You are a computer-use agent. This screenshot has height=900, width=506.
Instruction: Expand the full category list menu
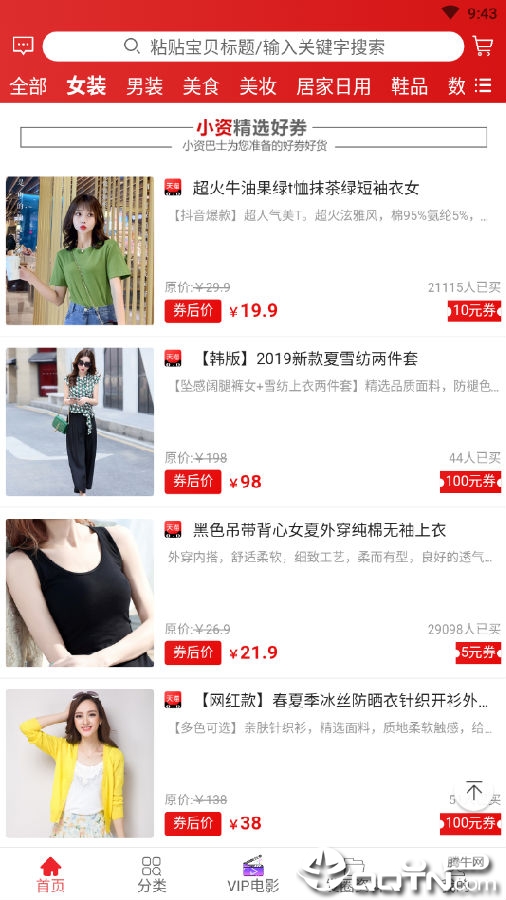484,86
